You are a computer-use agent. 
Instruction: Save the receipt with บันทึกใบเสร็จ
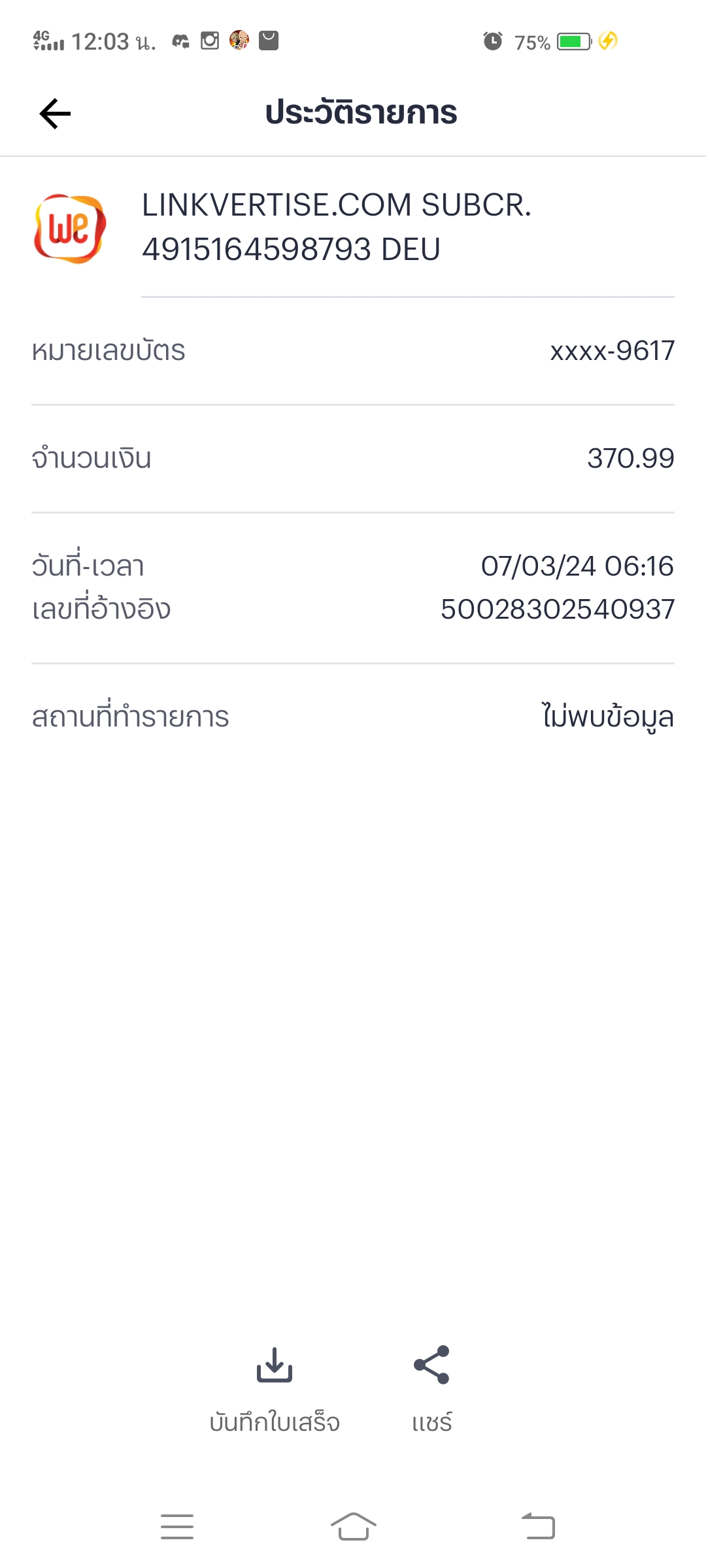pos(275,1386)
